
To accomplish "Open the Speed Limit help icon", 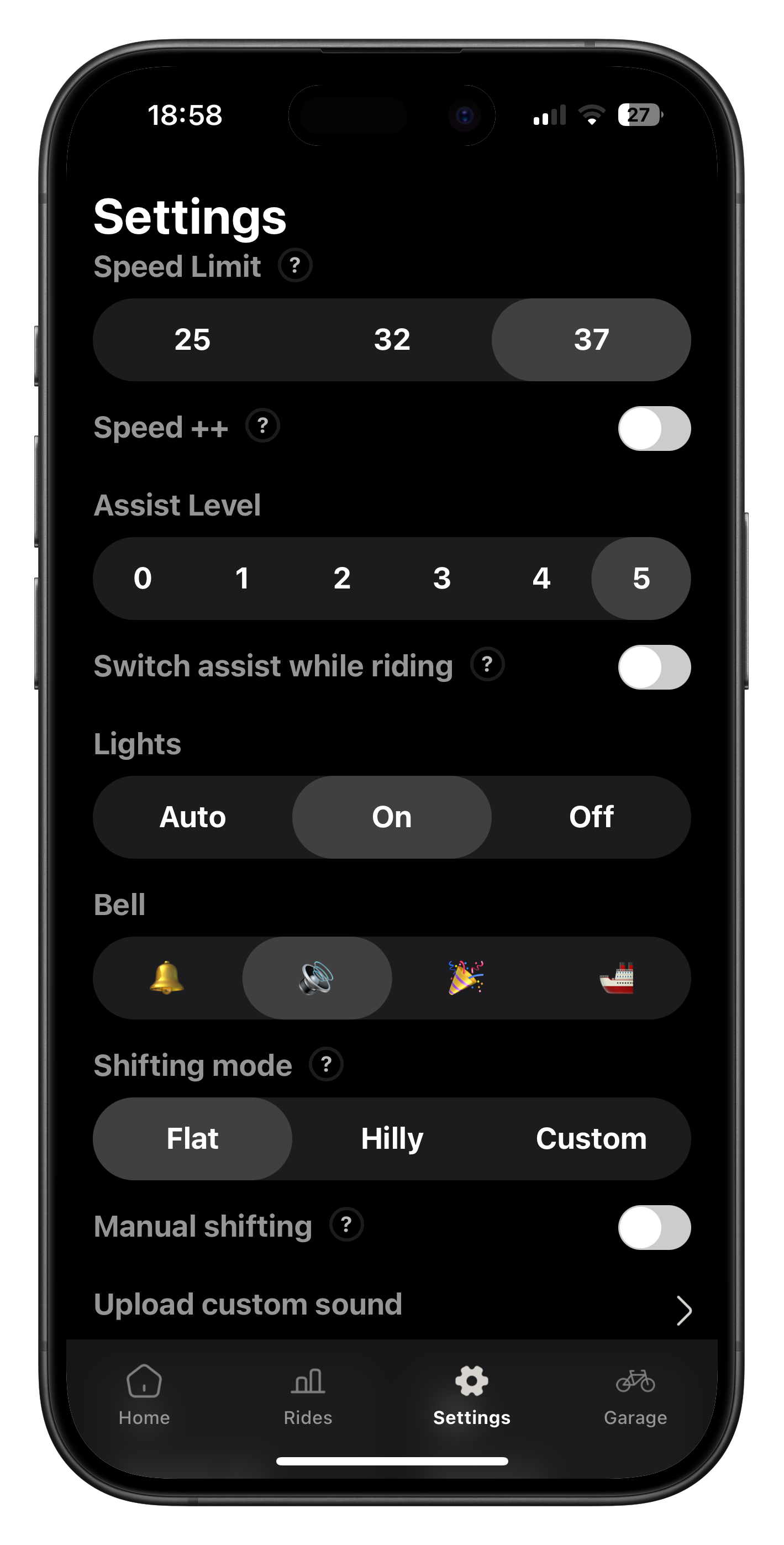I will coord(295,266).
